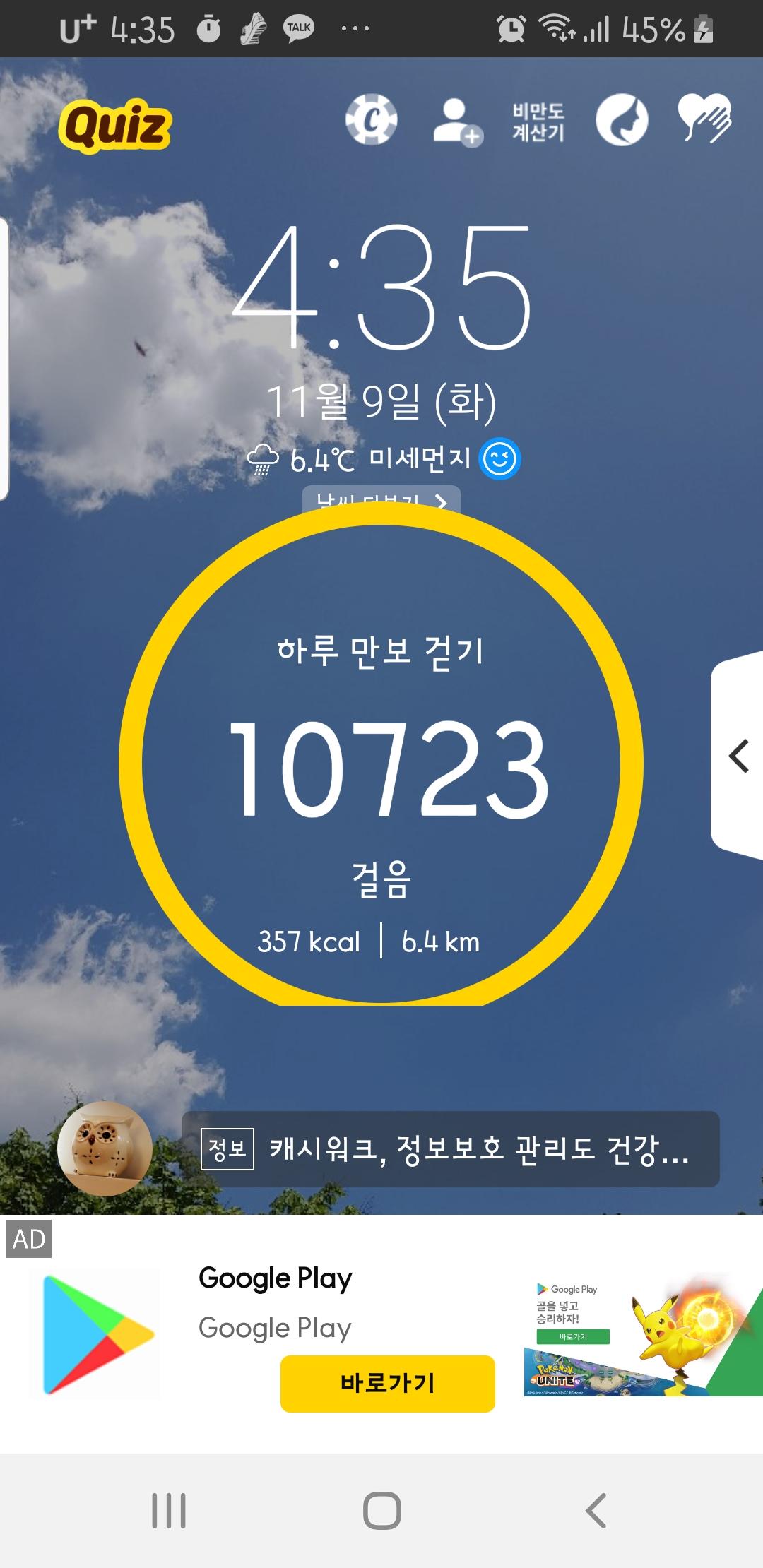Read the 캐시워크 정보보호 info notice
Image resolution: width=763 pixels, height=1568 pixels.
(x=451, y=1149)
